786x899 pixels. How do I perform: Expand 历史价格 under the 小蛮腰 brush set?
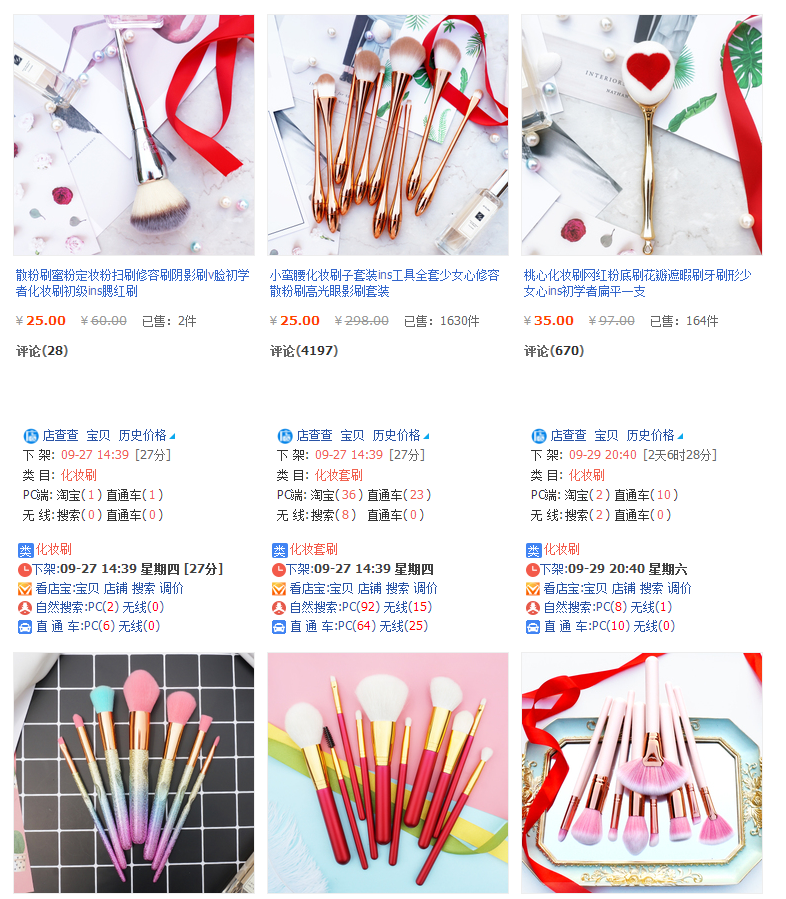point(398,436)
